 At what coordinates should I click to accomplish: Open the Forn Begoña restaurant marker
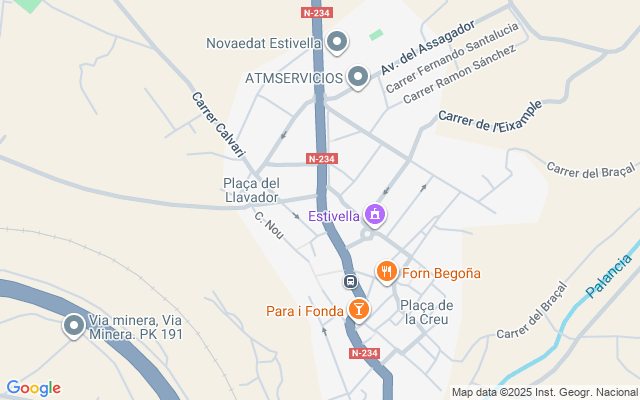click(x=387, y=272)
